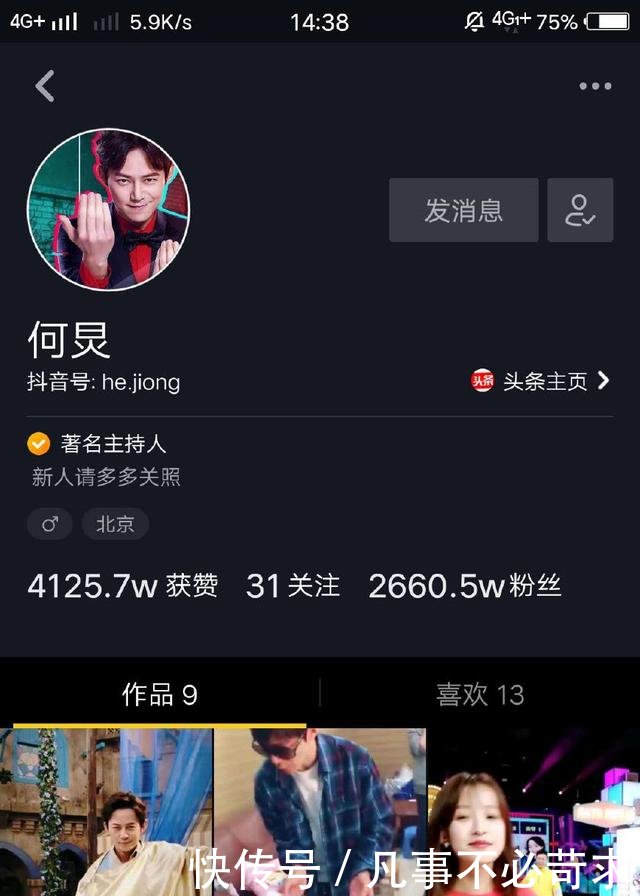Tap the 发消息 button
This screenshot has width=640, height=896.
click(463, 210)
